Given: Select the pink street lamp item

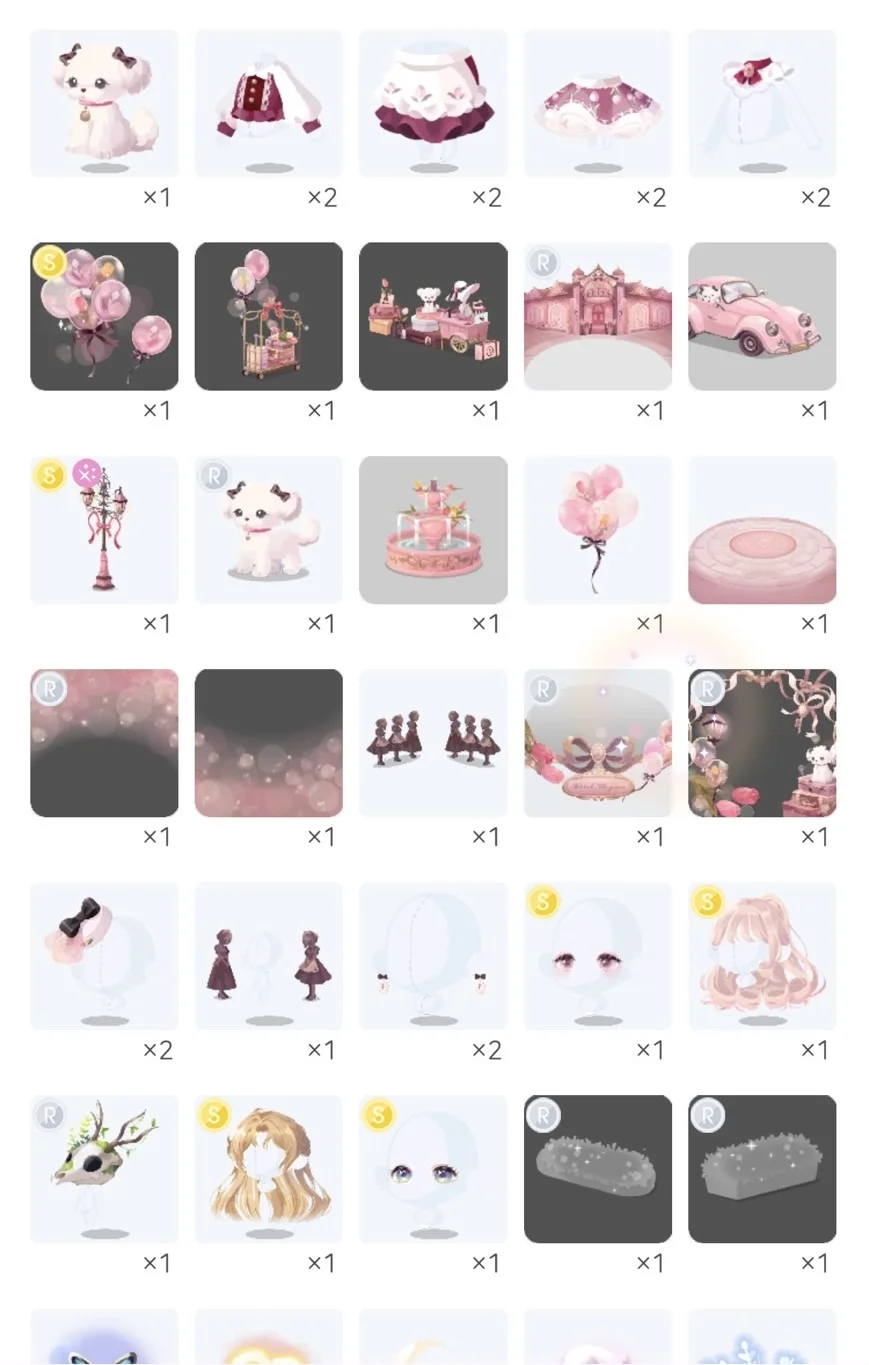Looking at the screenshot, I should [104, 530].
